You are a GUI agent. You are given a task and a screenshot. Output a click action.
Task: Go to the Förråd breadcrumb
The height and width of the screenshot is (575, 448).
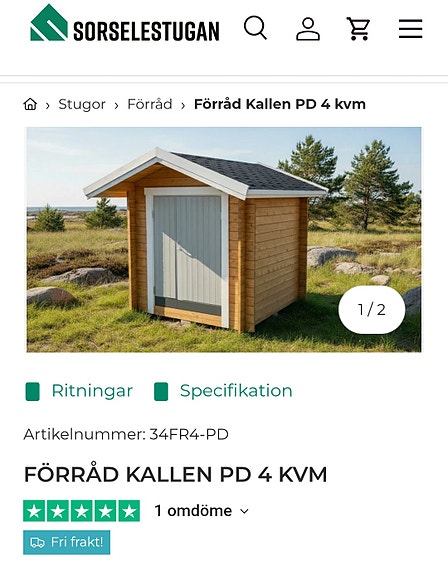tap(150, 105)
